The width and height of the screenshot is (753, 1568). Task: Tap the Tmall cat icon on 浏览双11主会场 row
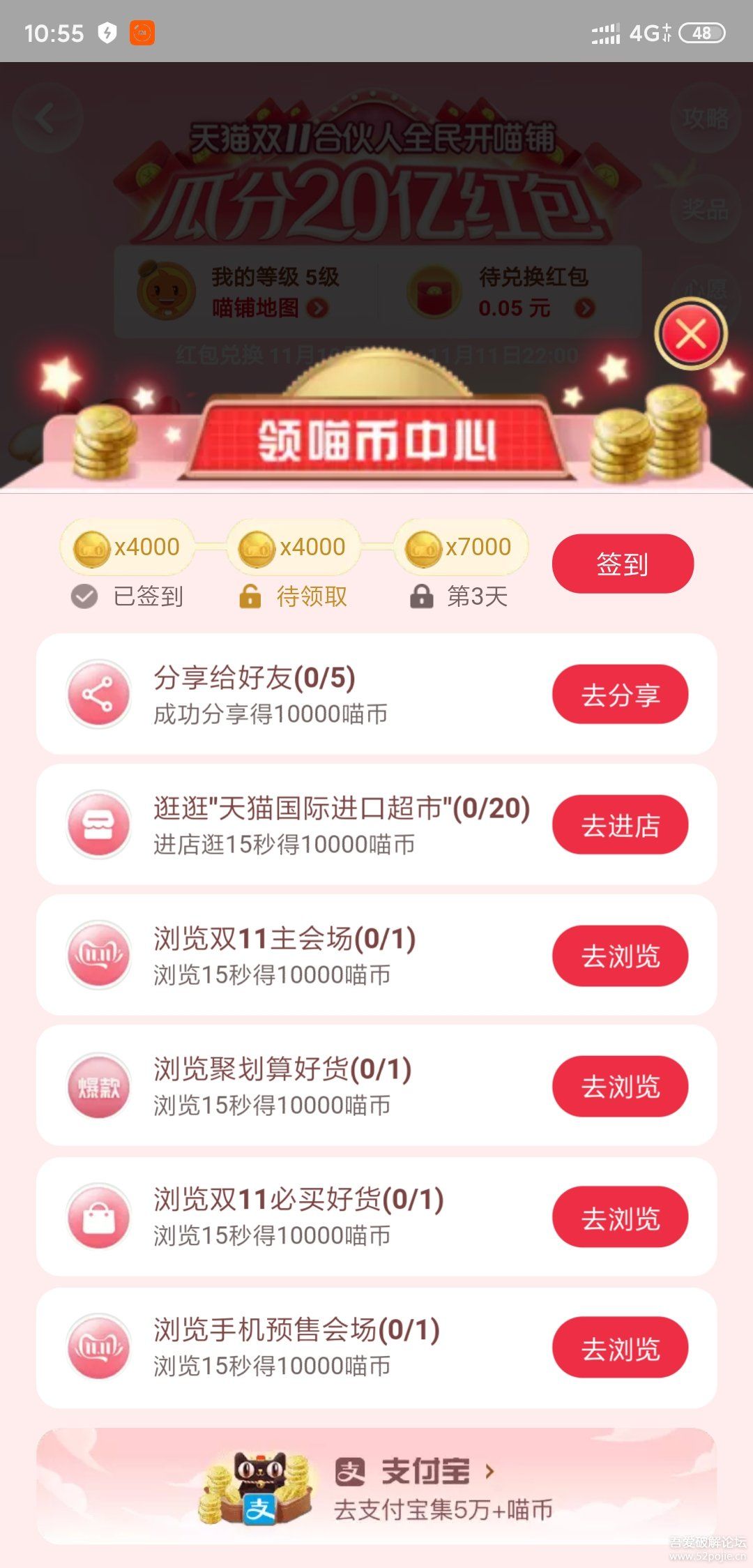tap(98, 956)
